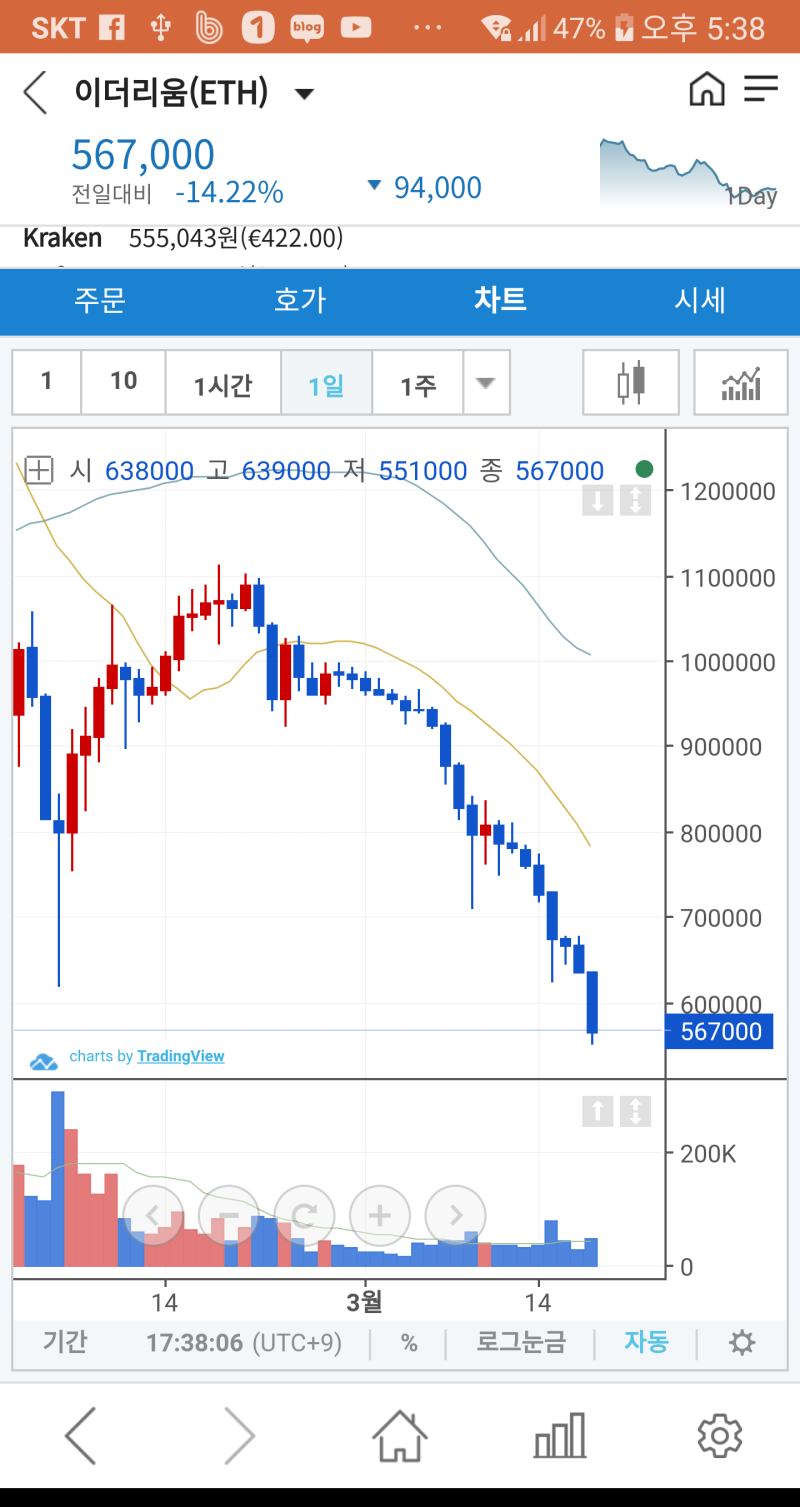Toggle 로그눈금 log scale
The width and height of the screenshot is (800, 1507).
point(520,1342)
